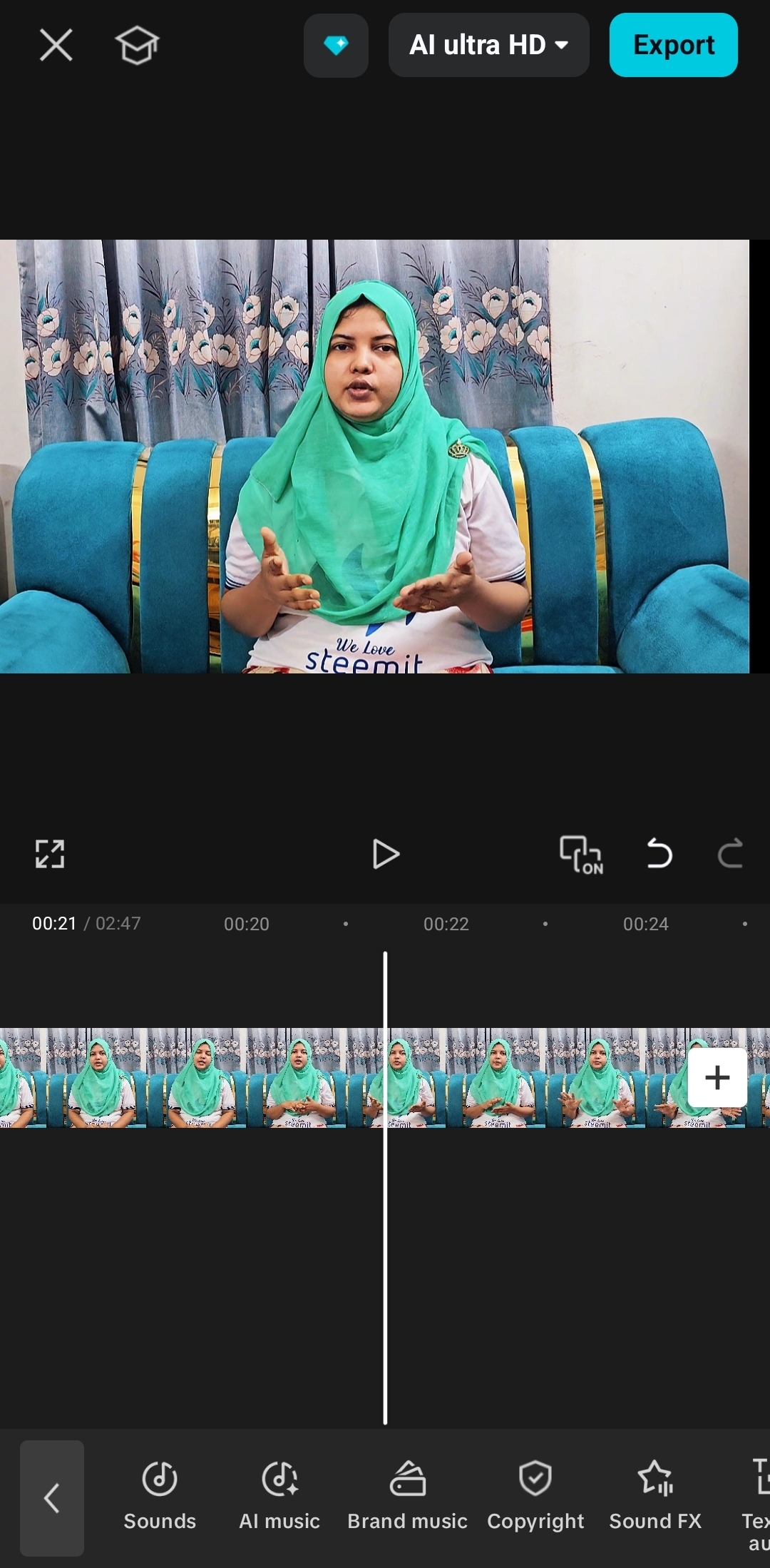
Task: Open the tutorial graduation cap icon
Action: pyautogui.click(x=137, y=45)
